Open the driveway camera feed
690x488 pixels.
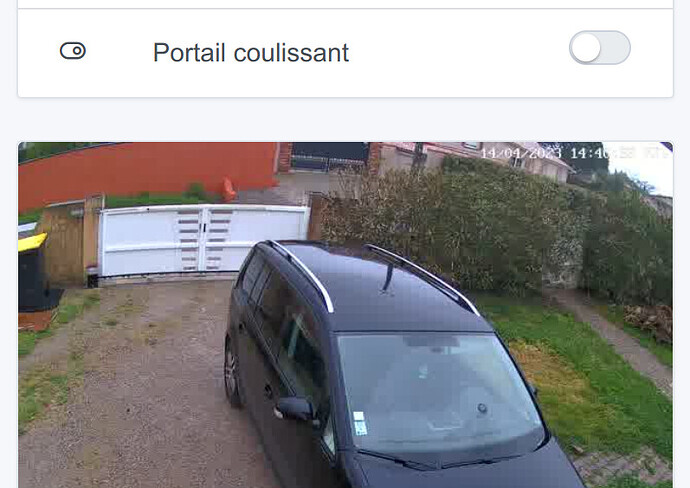[x=345, y=314]
